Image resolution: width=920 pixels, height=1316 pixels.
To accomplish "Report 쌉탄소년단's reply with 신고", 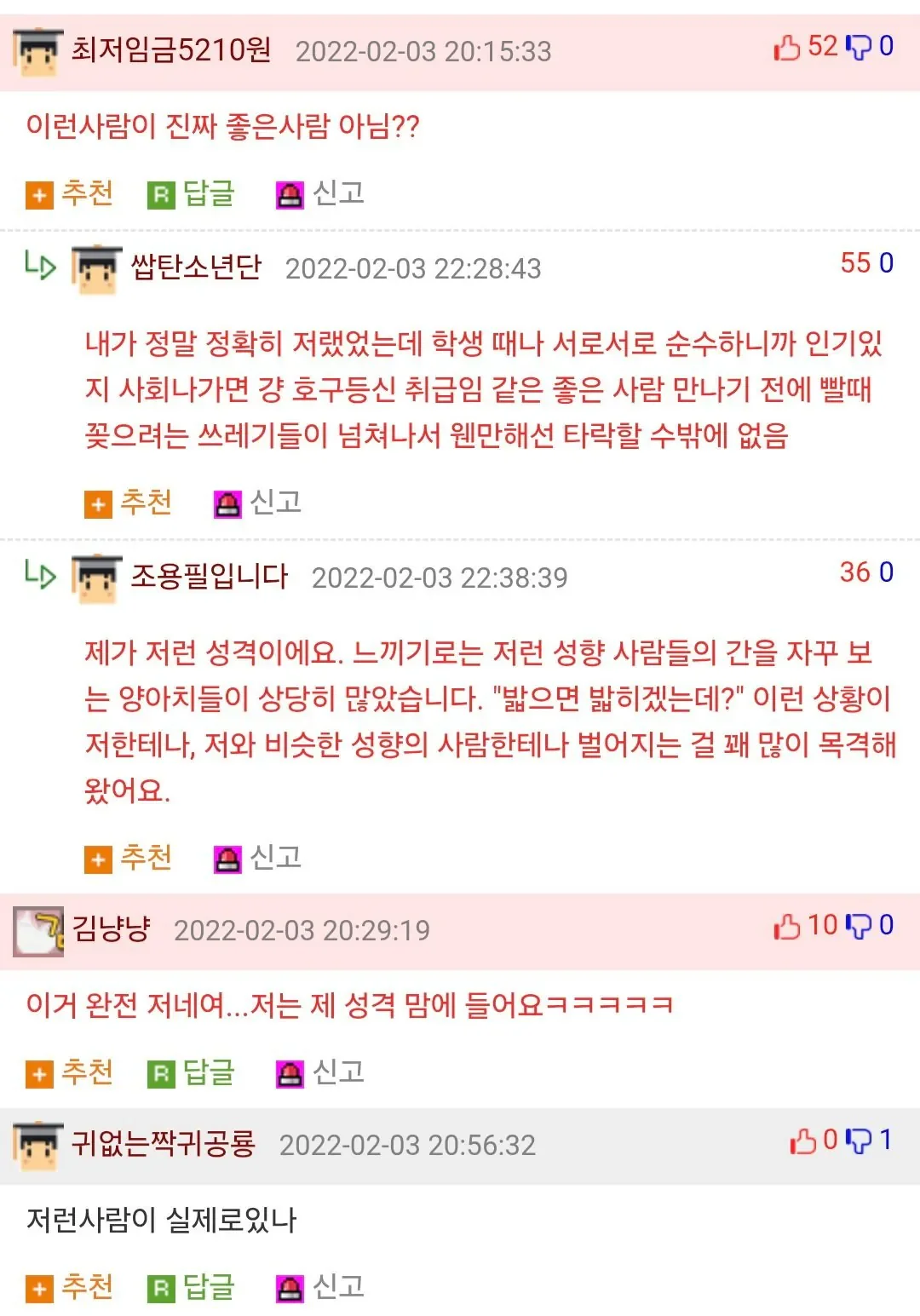I will (x=258, y=503).
